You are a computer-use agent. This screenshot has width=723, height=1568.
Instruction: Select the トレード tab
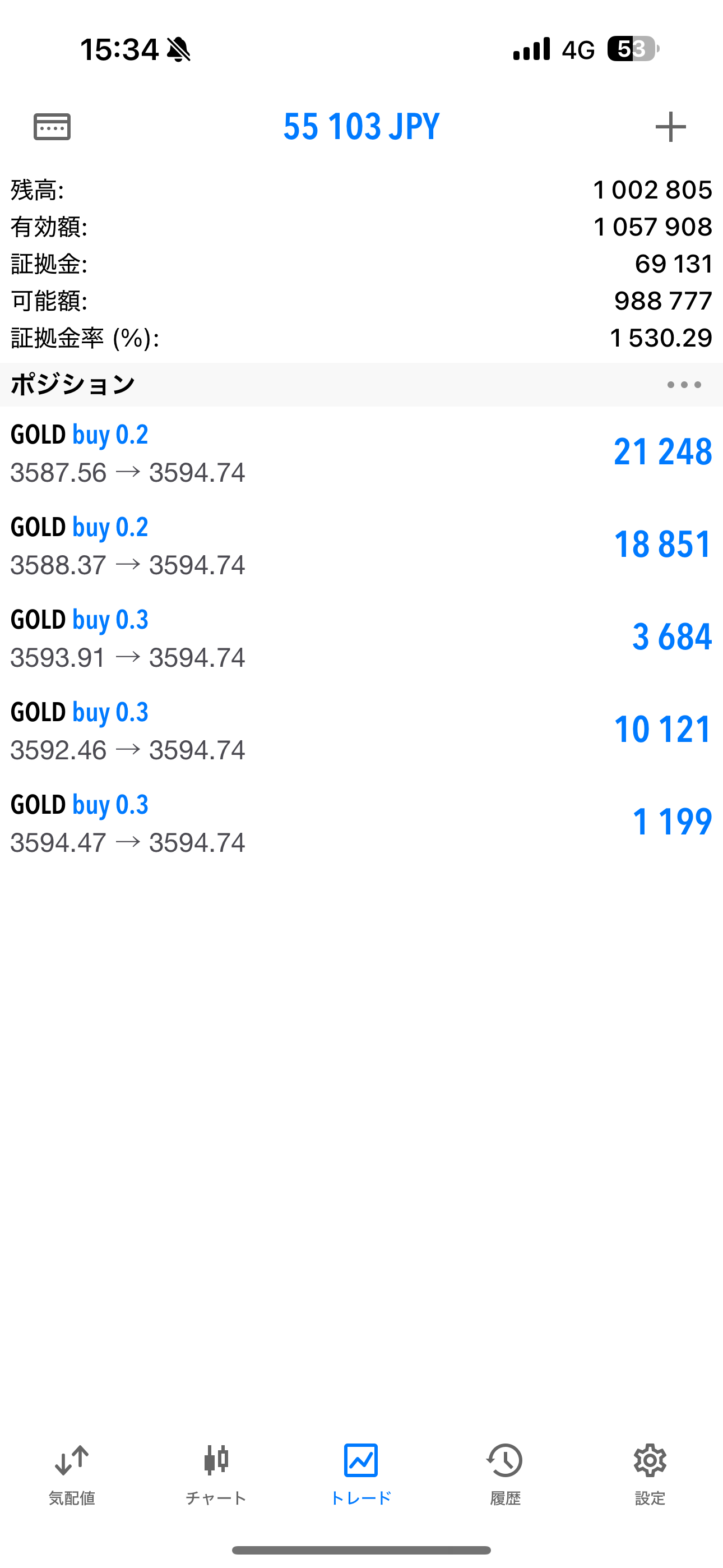[361, 1474]
